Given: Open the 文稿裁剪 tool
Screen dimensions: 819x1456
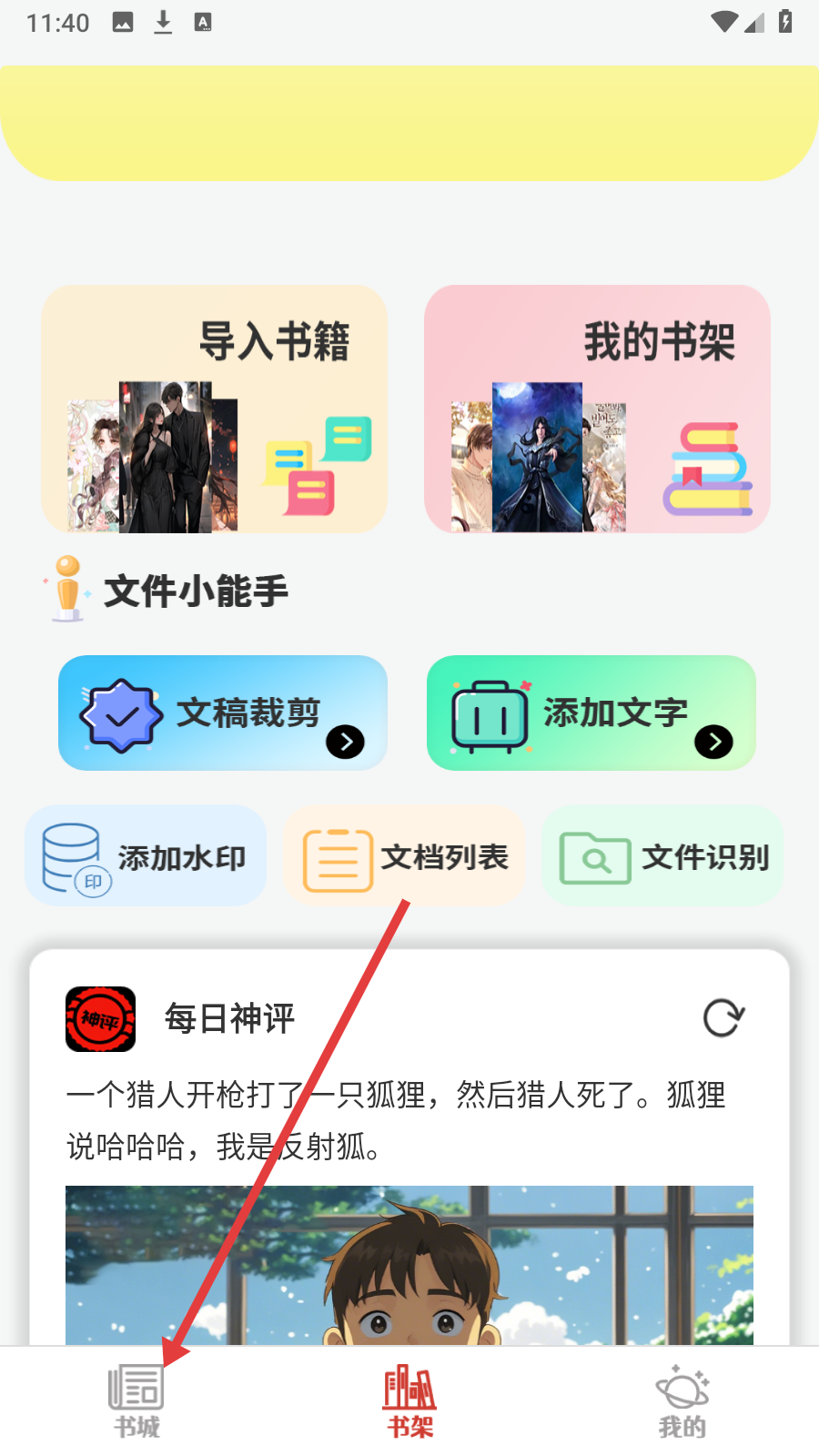Looking at the screenshot, I should coord(223,713).
